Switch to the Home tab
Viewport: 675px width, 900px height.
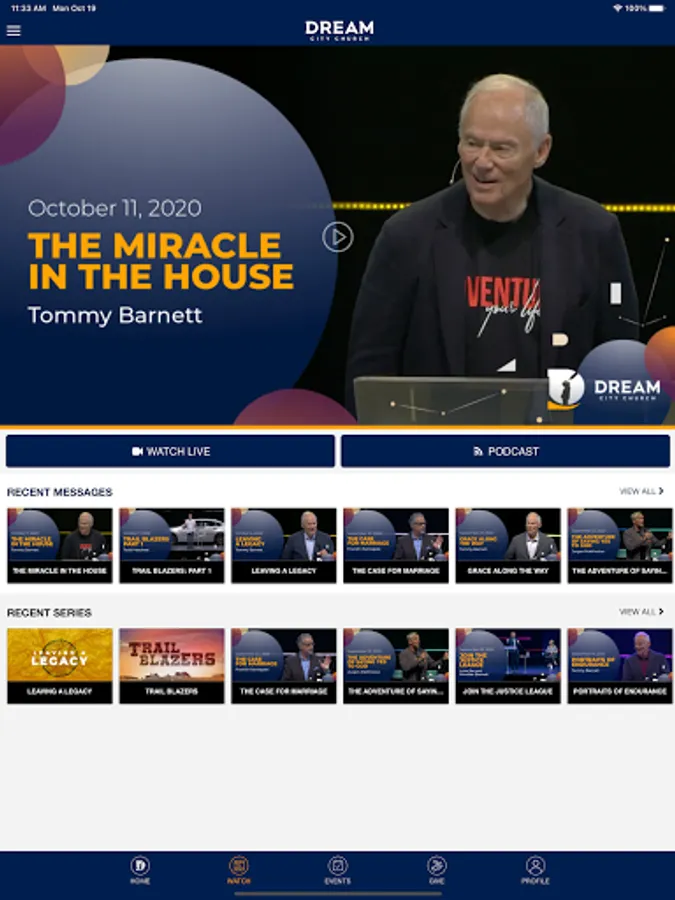click(140, 870)
